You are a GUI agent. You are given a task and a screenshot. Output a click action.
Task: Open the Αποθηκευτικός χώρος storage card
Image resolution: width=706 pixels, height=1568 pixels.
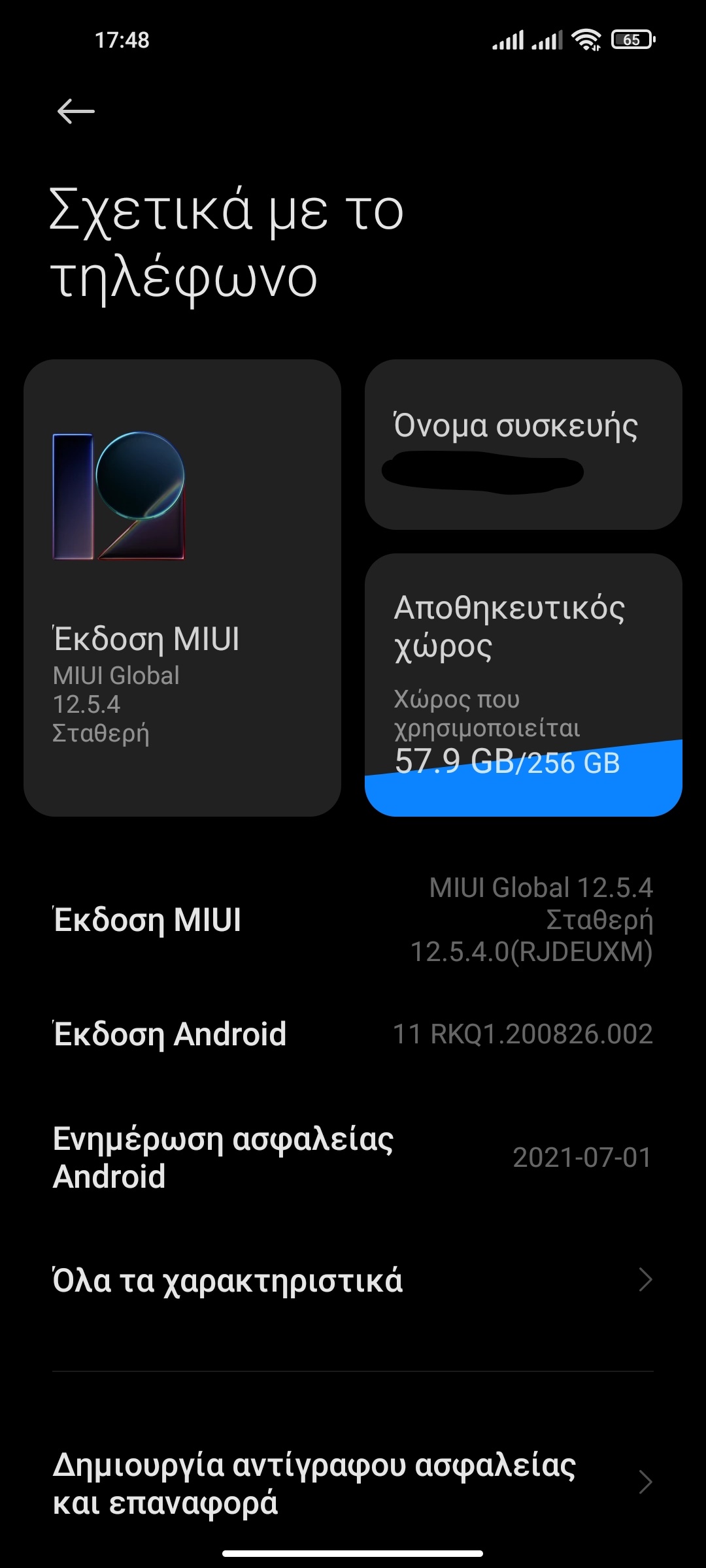pyautogui.click(x=523, y=685)
